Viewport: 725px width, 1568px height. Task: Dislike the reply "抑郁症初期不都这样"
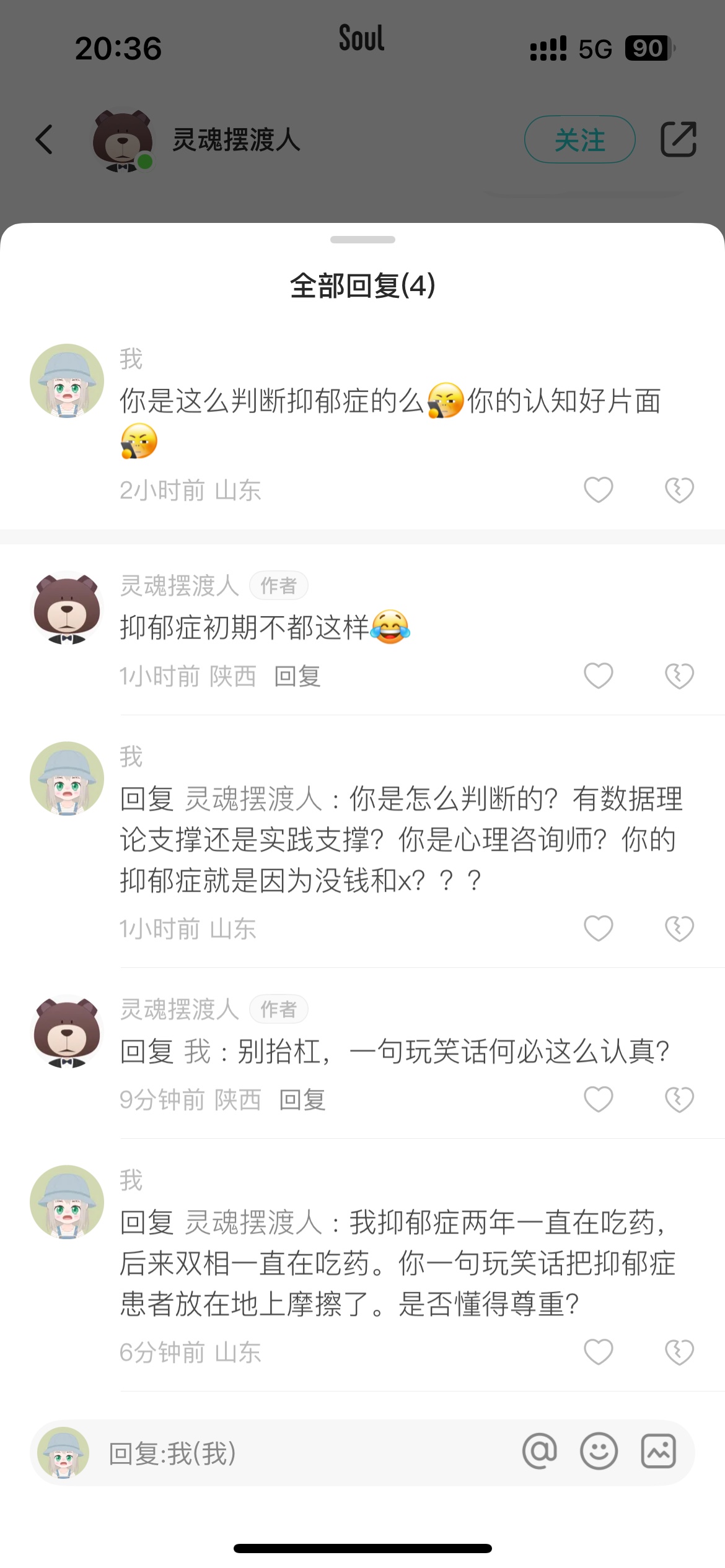(x=679, y=675)
